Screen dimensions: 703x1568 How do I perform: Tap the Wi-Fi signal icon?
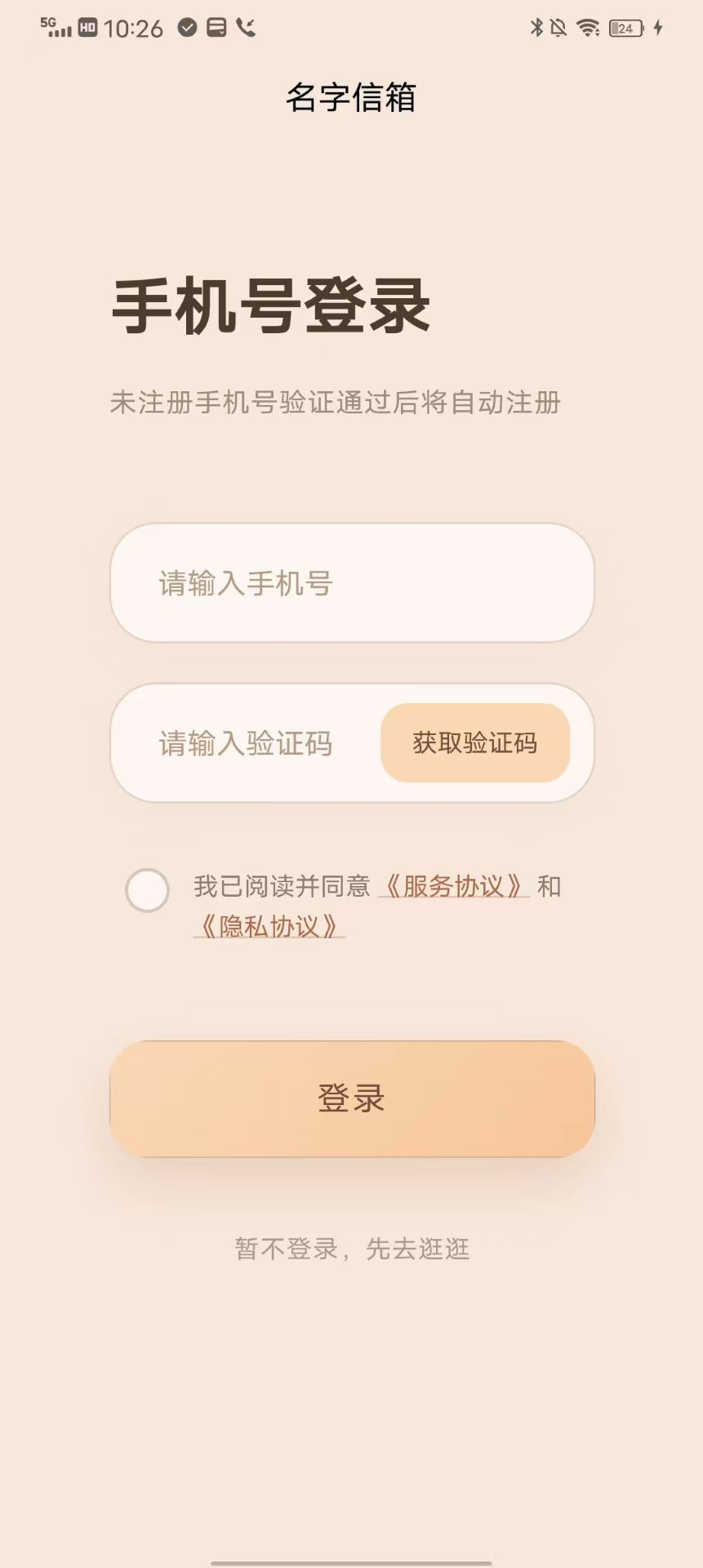click(x=590, y=27)
